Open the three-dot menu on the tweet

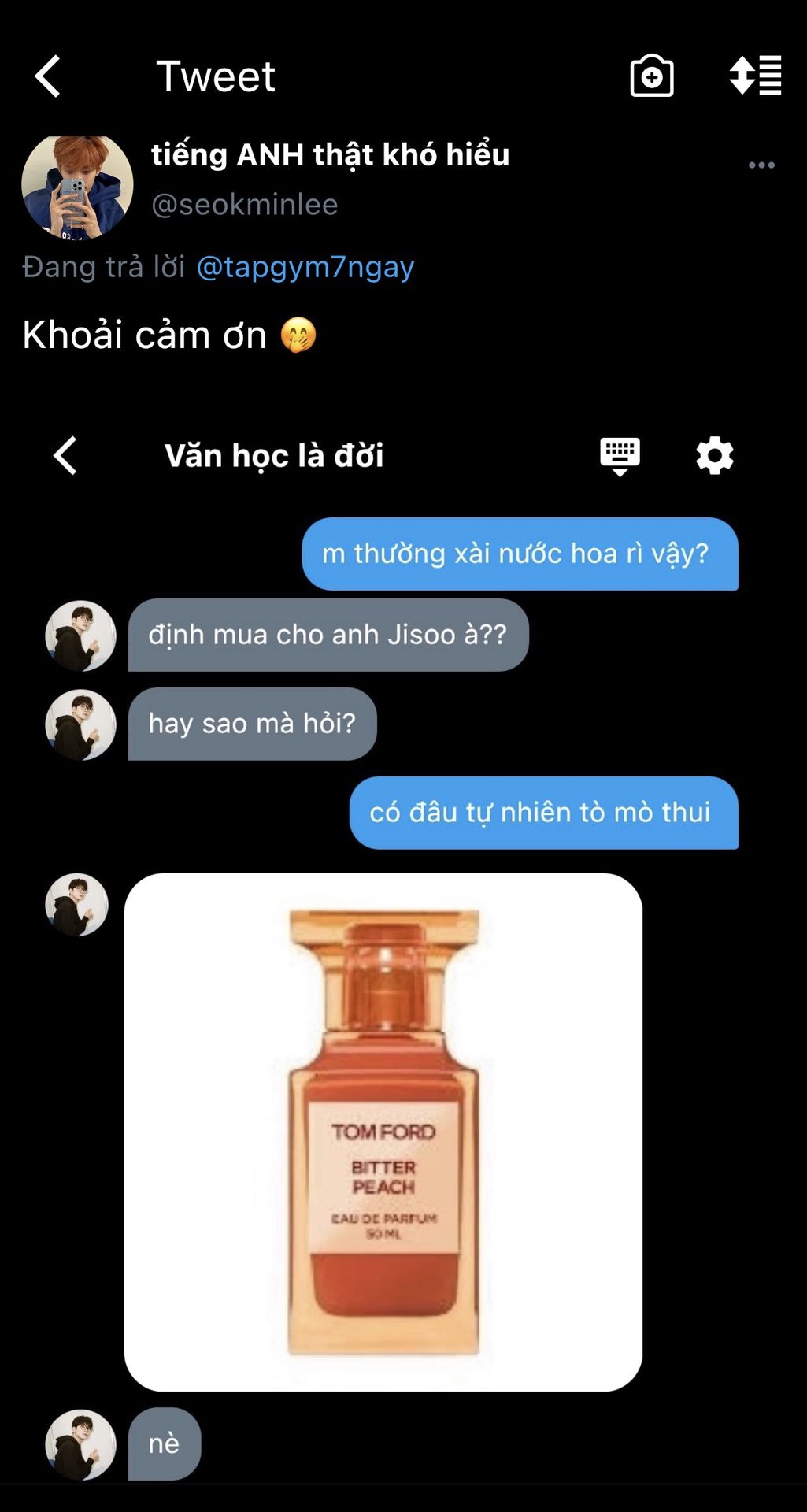tap(761, 165)
